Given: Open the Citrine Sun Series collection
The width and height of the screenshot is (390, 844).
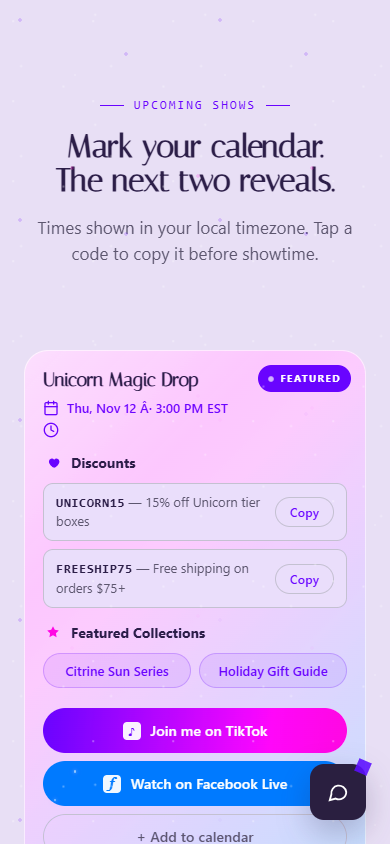Looking at the screenshot, I should (x=117, y=671).
